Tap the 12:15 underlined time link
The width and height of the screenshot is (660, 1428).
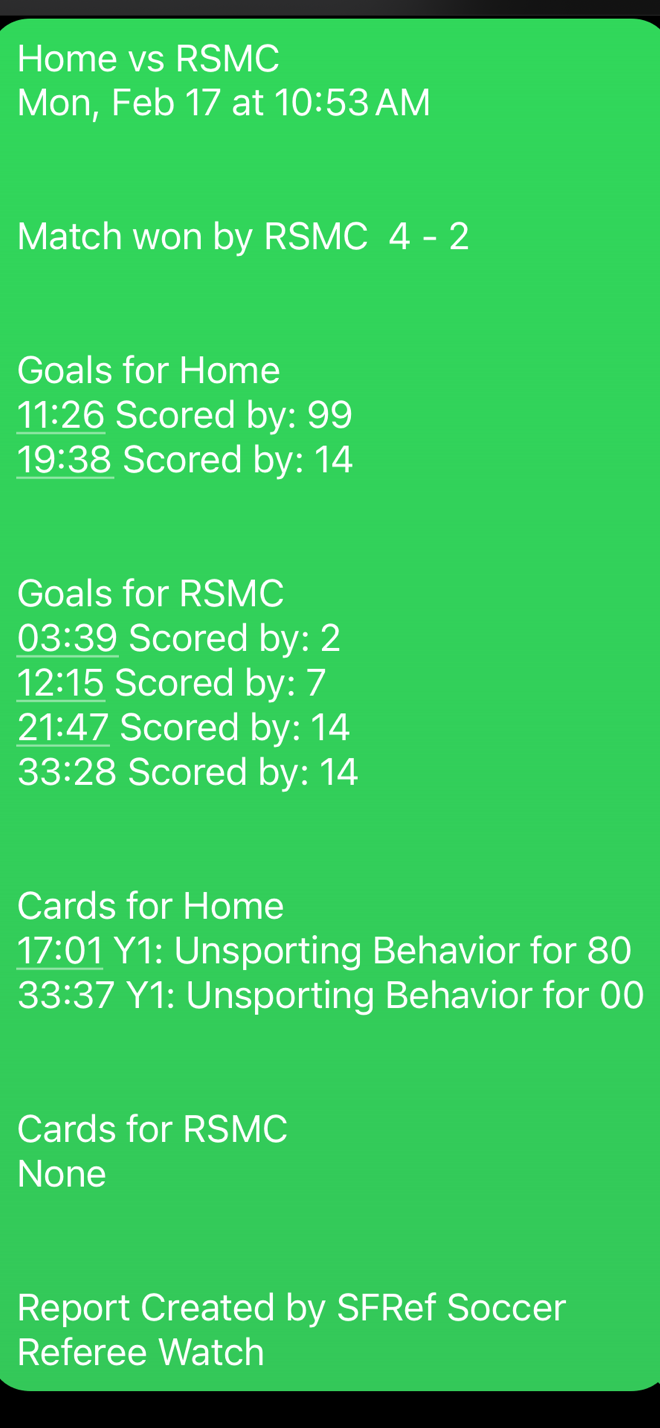pos(61,683)
